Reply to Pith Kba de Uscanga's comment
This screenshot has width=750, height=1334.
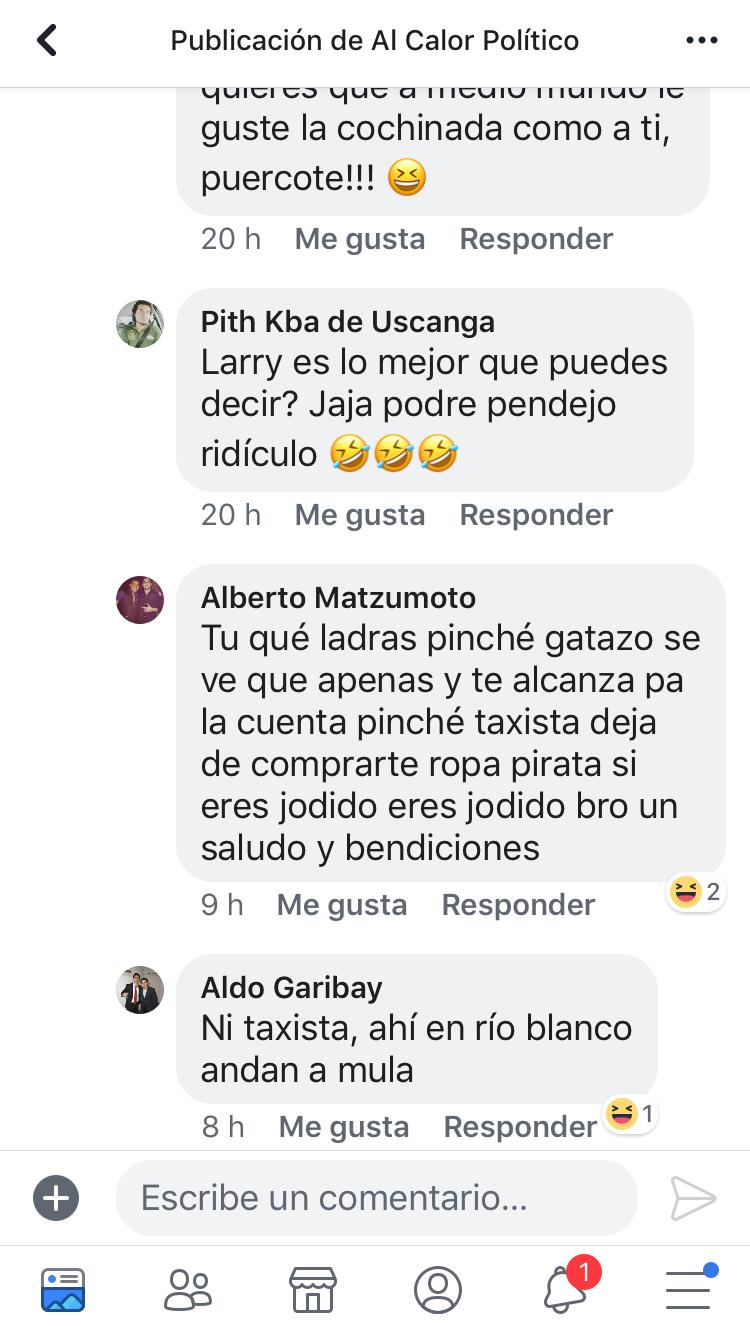(536, 515)
